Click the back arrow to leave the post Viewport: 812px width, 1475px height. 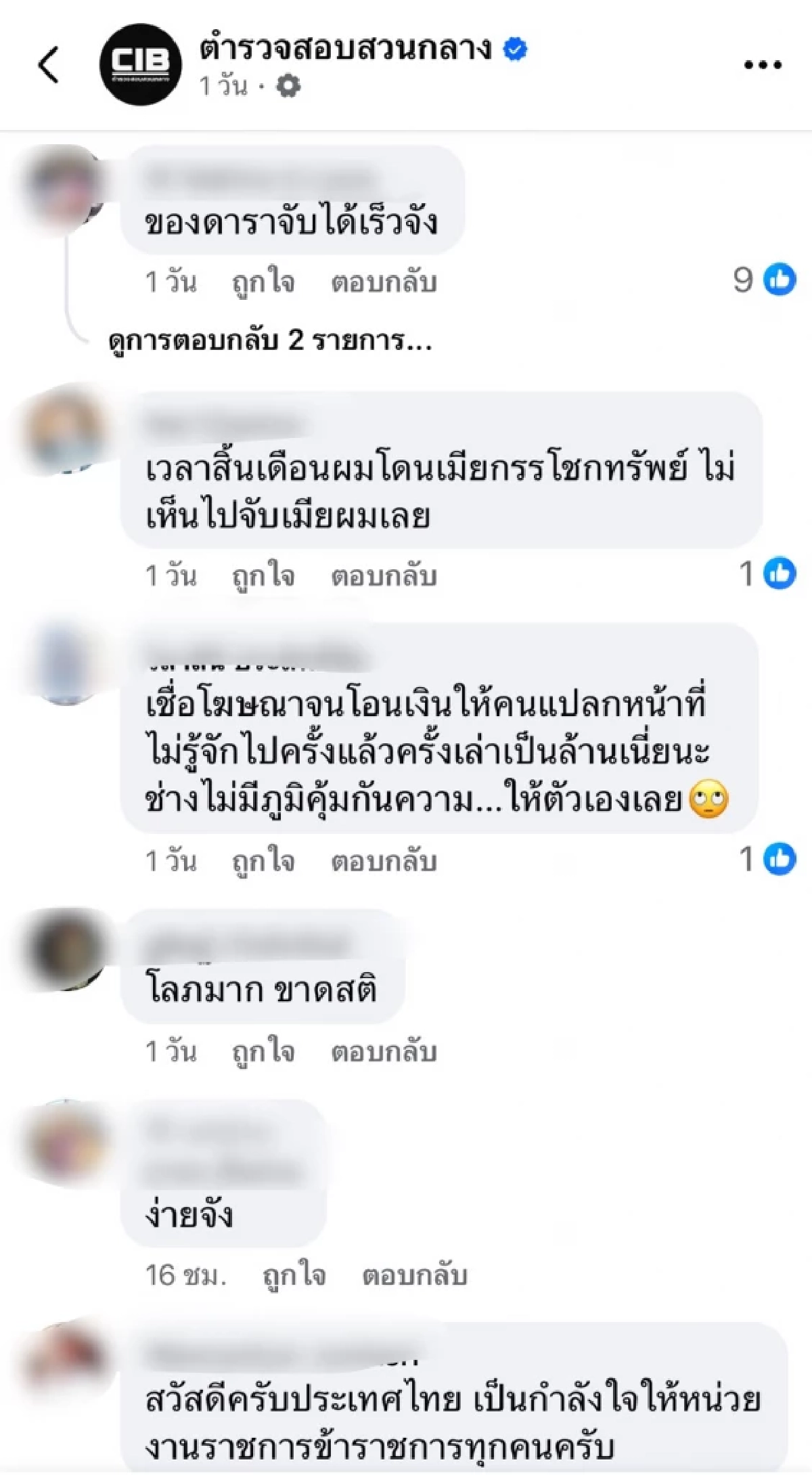(x=49, y=61)
